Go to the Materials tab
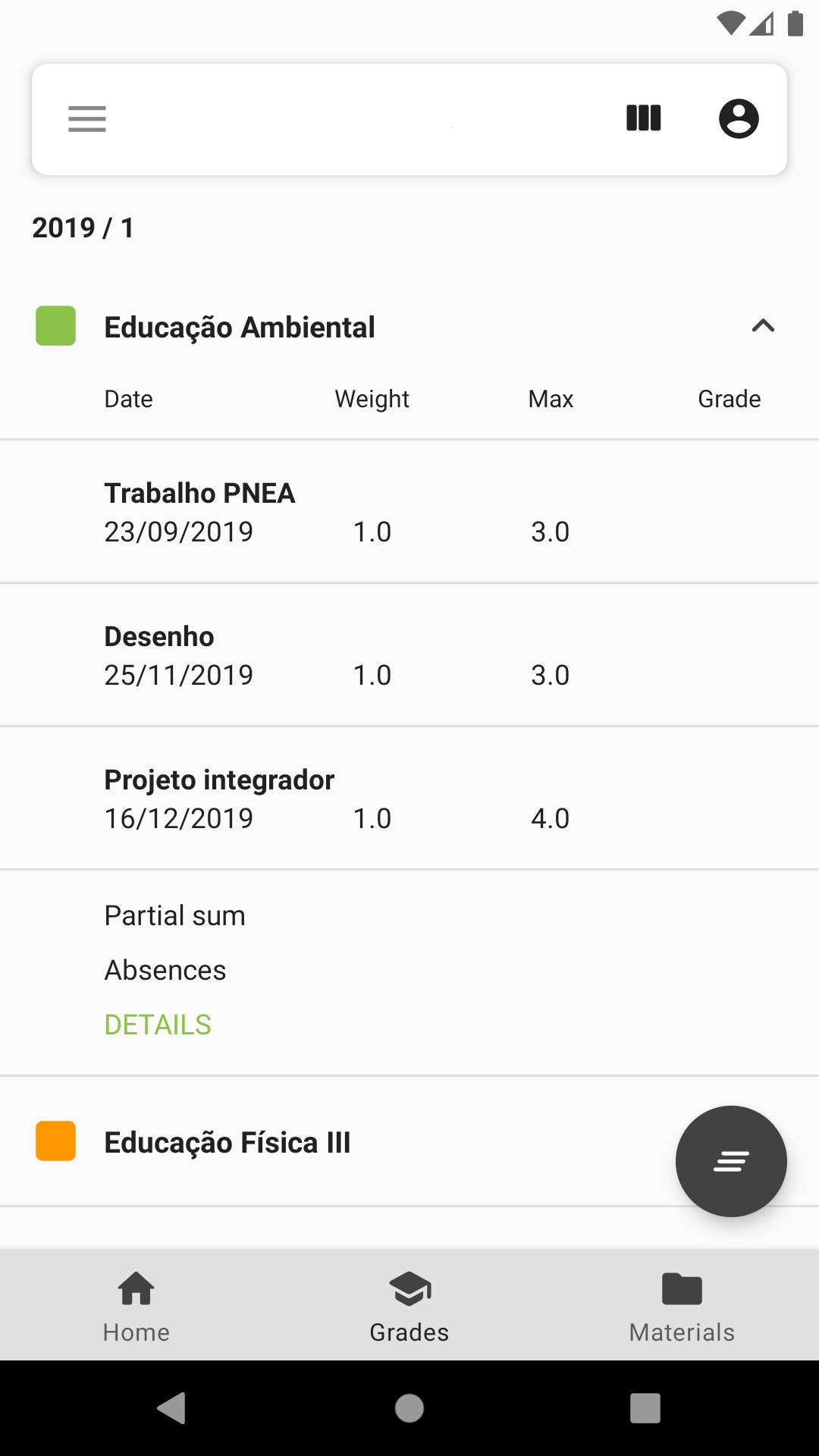 point(682,1305)
